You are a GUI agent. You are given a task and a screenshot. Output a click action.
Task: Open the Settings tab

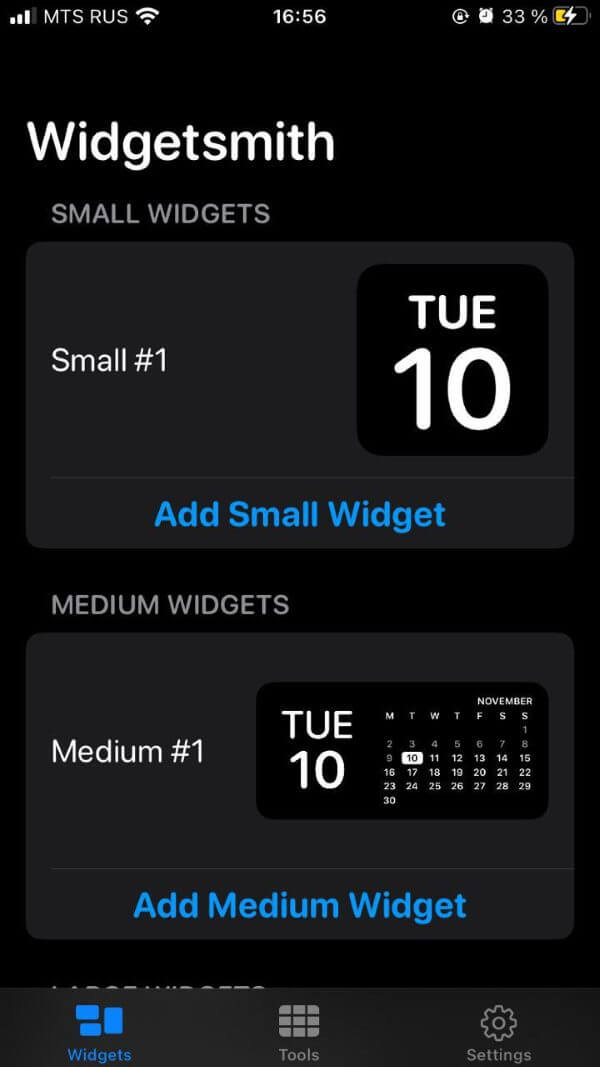(x=498, y=1033)
